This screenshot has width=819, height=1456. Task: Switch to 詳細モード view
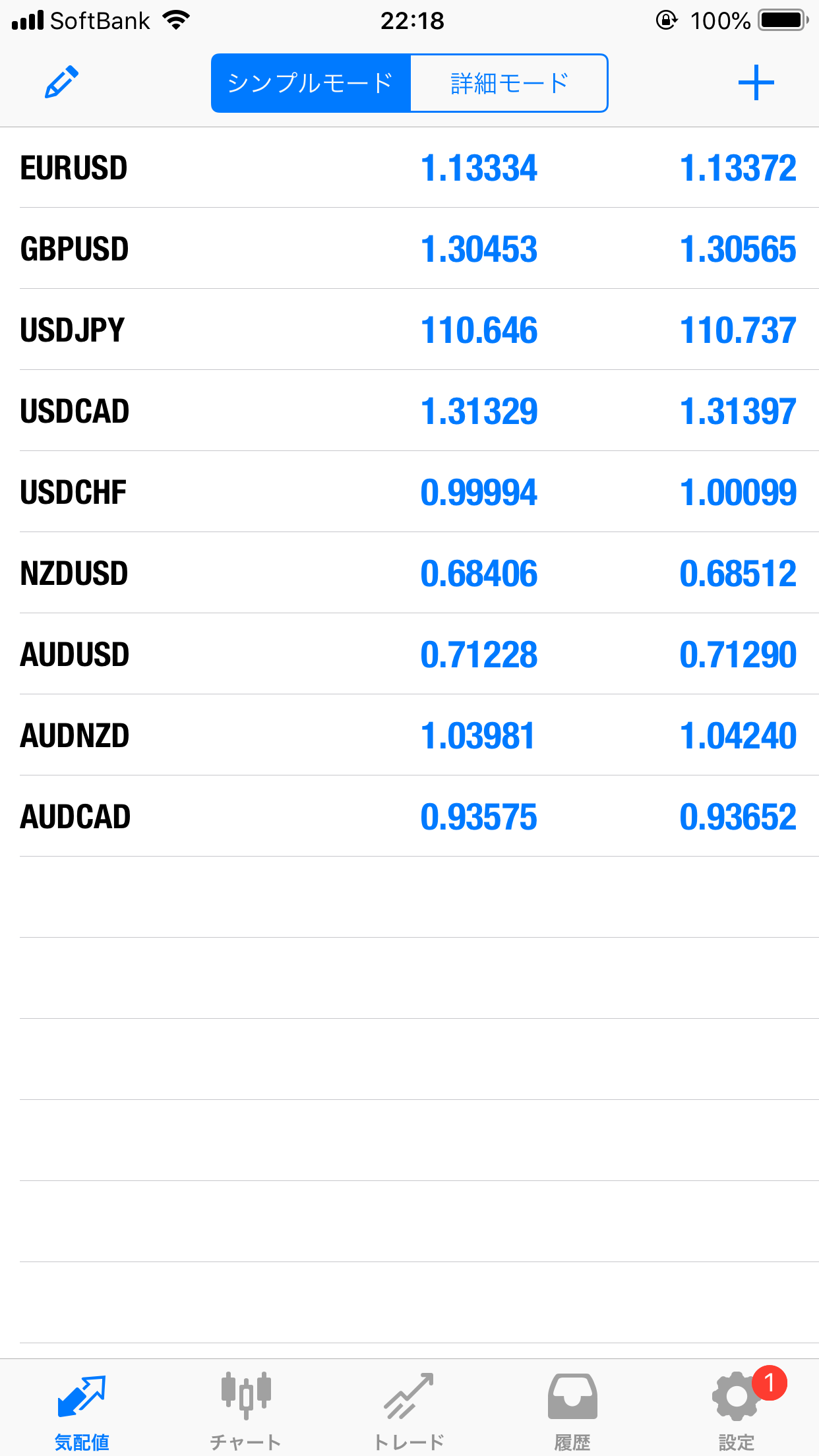tap(509, 83)
